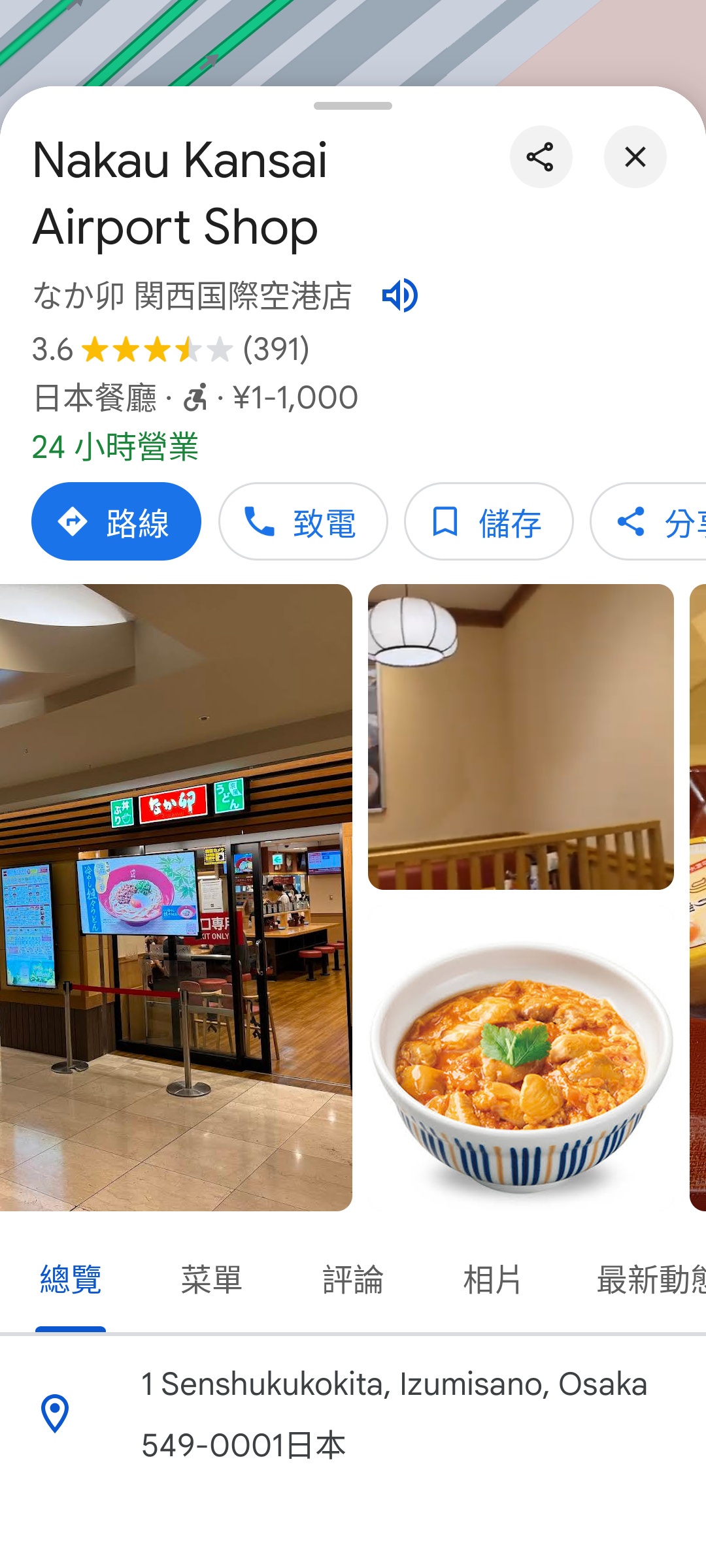Switch to the 相片 tab

[x=492, y=1279]
